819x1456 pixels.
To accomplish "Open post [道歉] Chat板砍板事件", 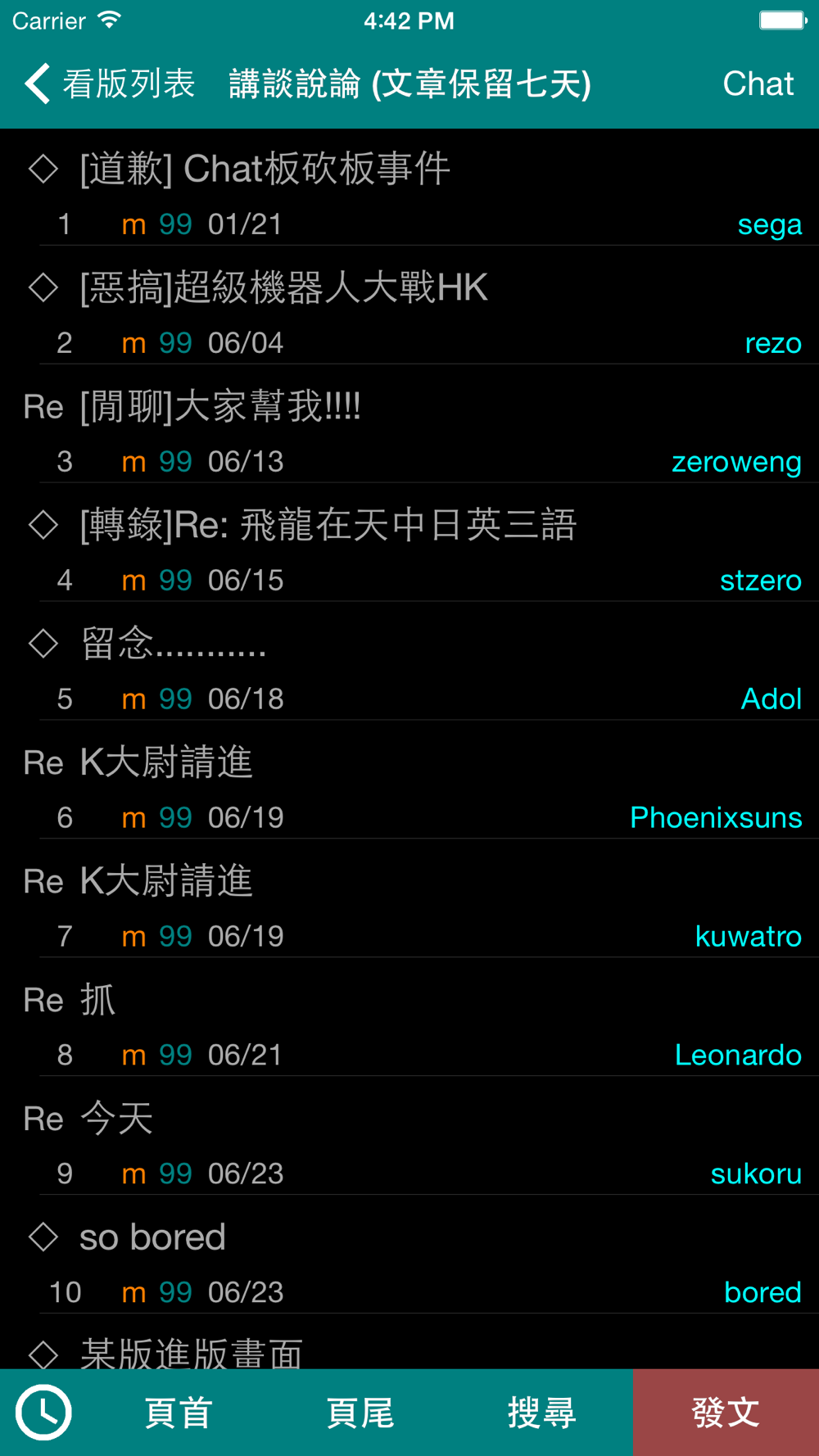I will [x=409, y=188].
